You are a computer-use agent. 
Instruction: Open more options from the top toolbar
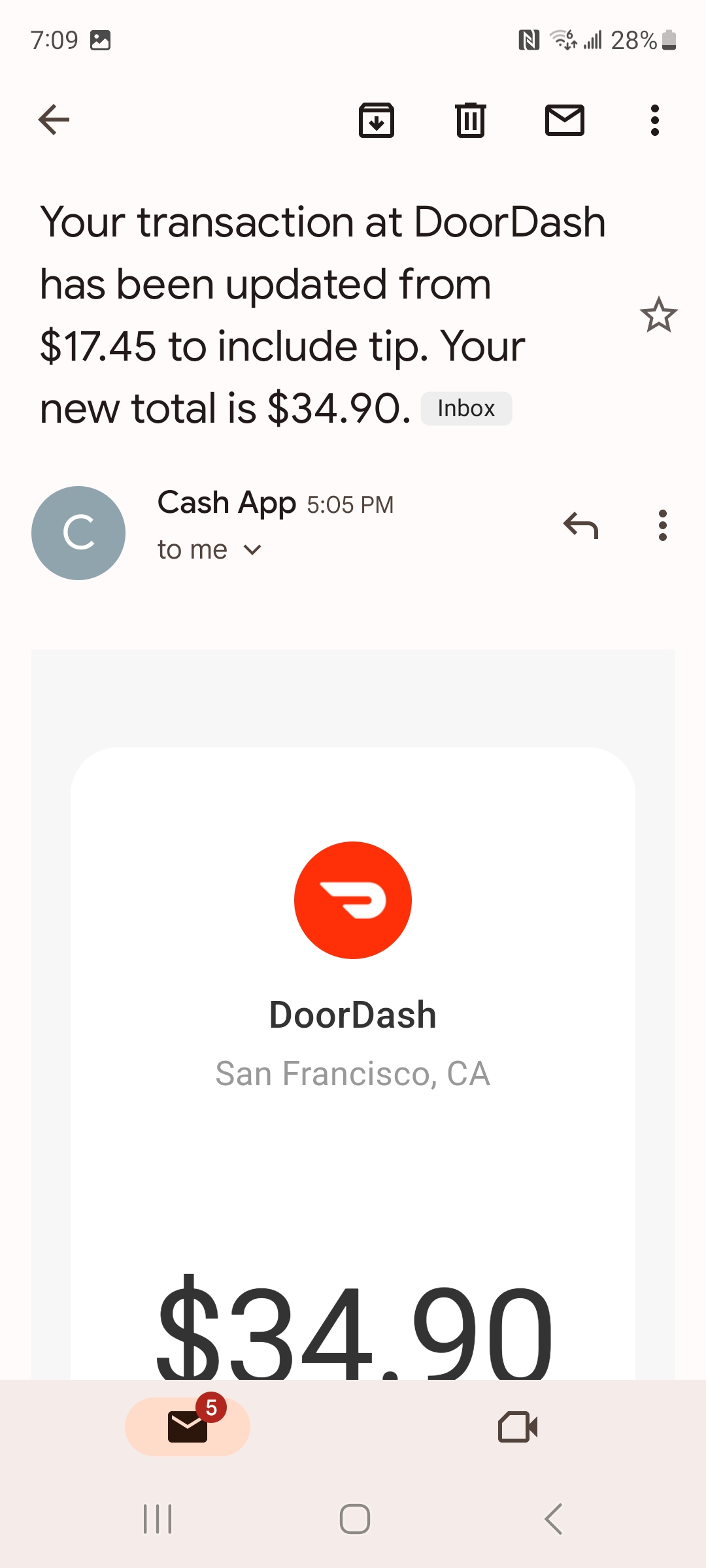[654, 120]
